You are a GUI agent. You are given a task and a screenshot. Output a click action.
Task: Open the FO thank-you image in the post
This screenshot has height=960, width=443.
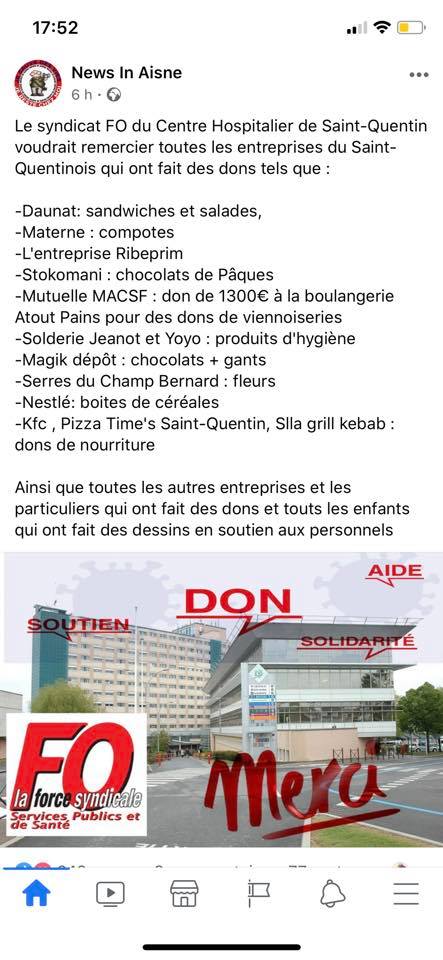click(222, 700)
